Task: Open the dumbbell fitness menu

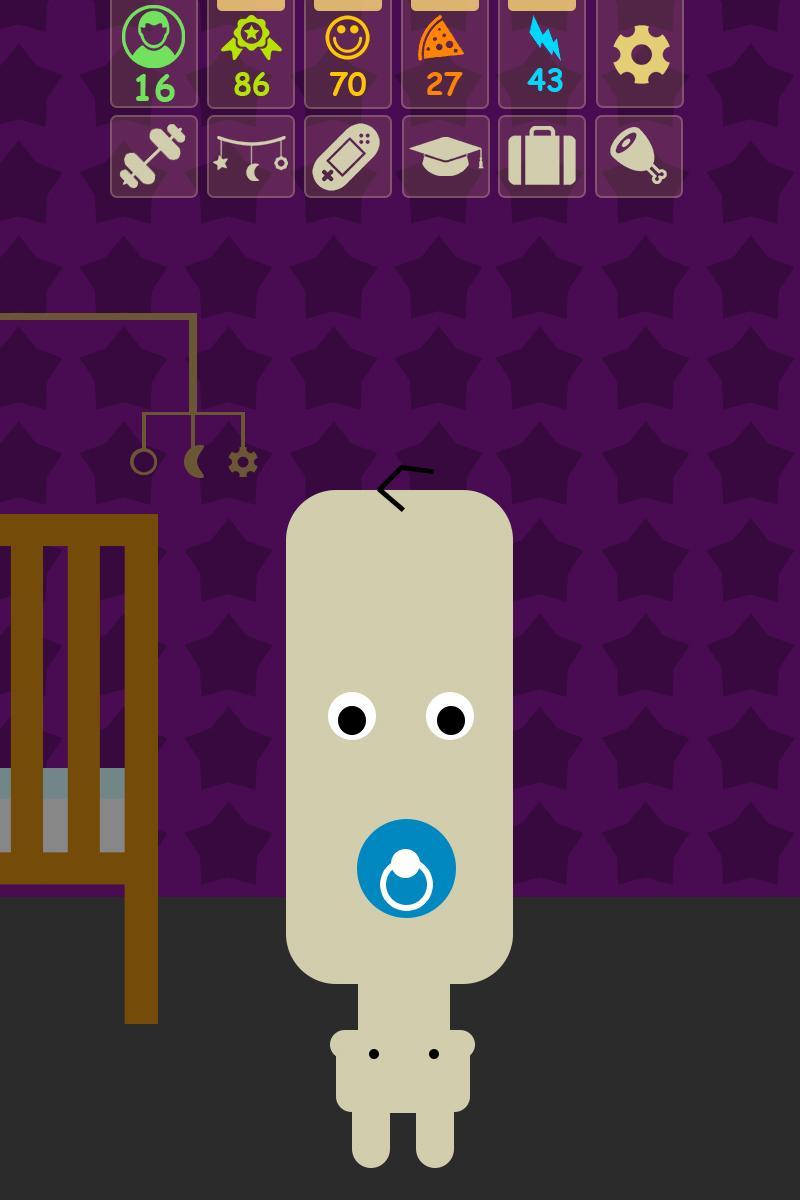Action: click(154, 156)
